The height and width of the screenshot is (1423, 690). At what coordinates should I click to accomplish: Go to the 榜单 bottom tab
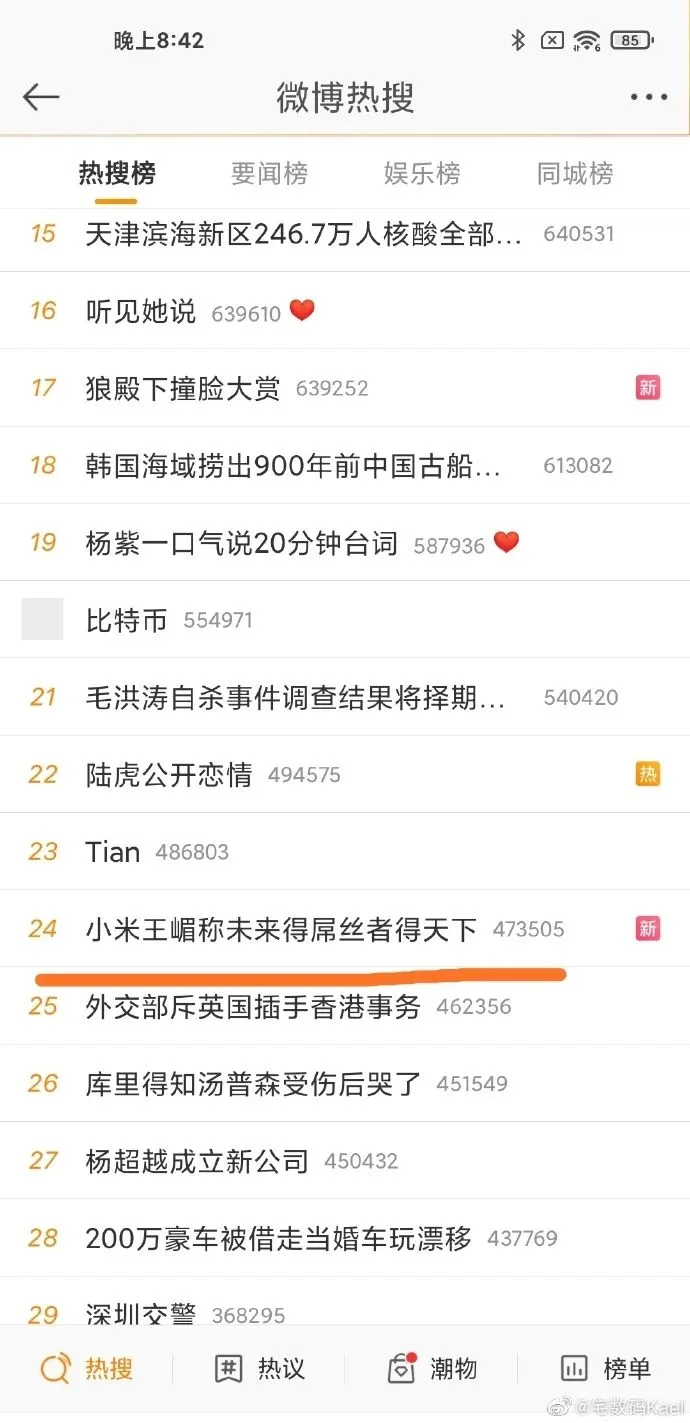coord(604,1368)
